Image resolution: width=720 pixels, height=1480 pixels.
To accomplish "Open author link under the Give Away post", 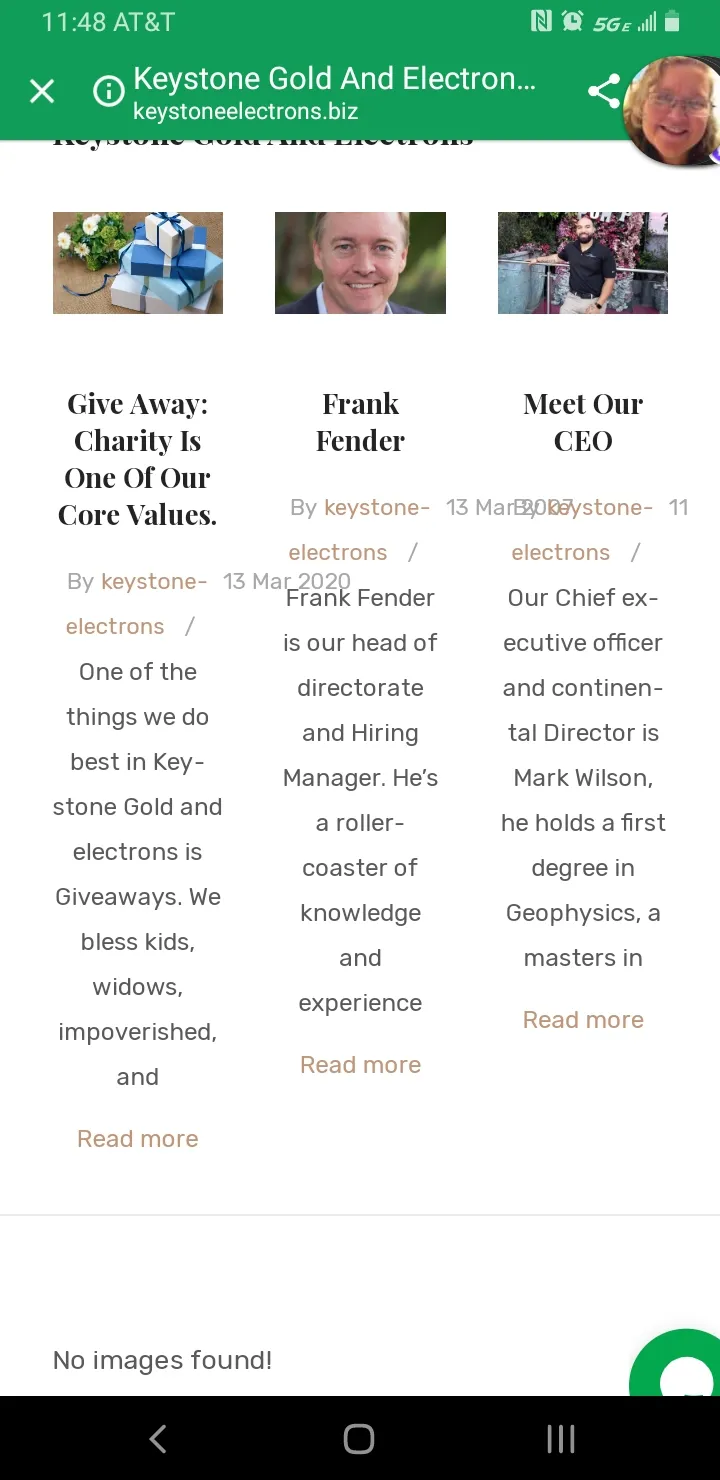I will [x=136, y=604].
